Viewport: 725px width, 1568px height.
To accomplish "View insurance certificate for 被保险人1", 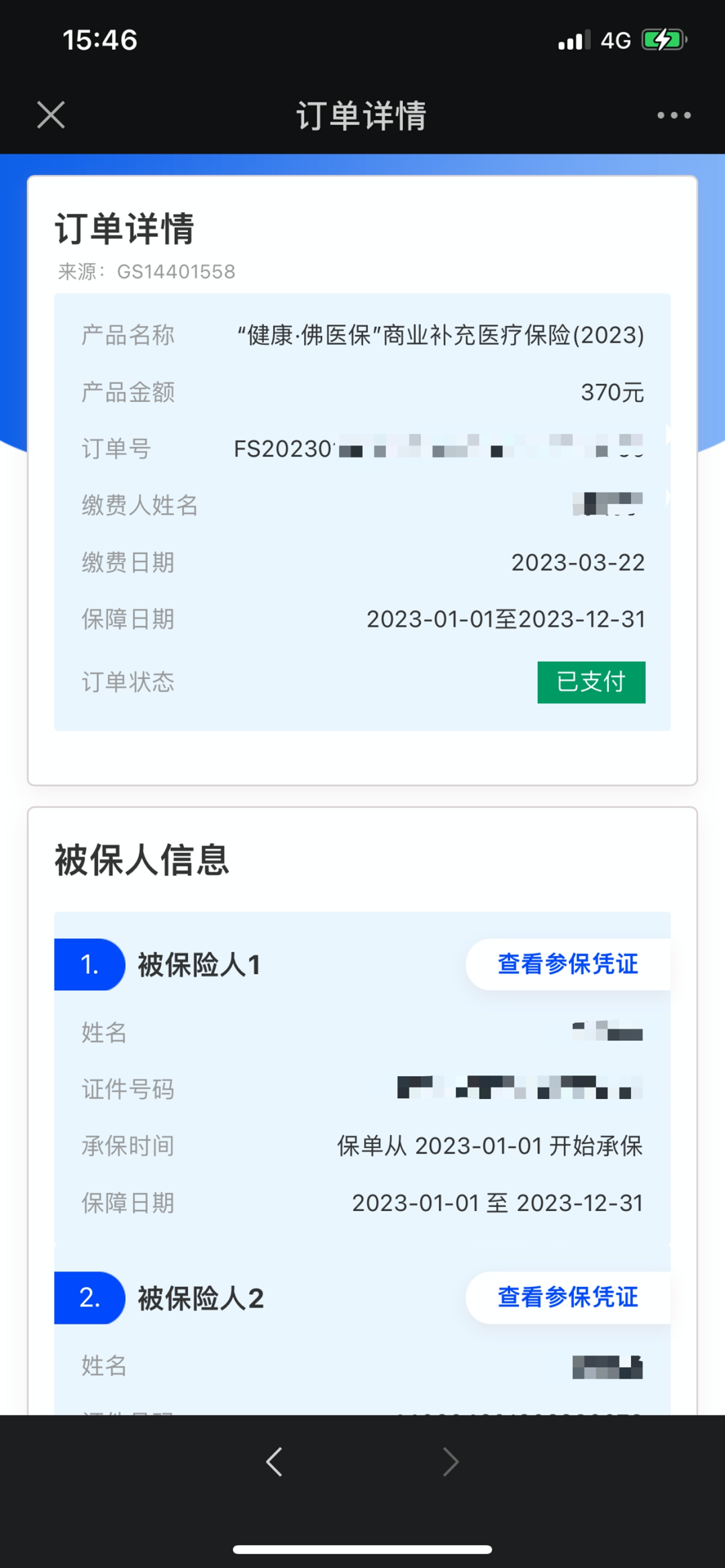I will [x=568, y=964].
